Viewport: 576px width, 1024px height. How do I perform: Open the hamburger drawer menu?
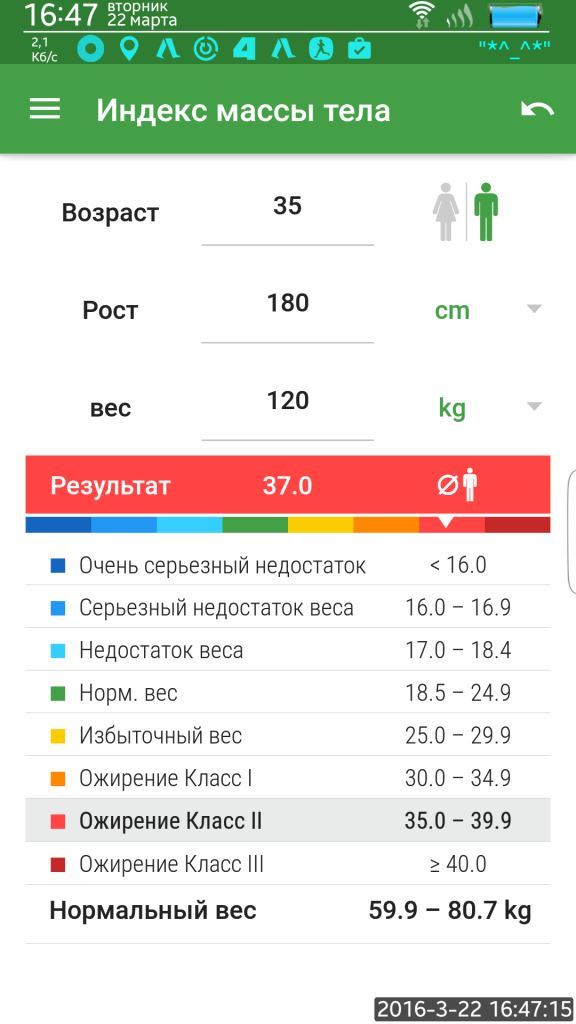coord(45,109)
